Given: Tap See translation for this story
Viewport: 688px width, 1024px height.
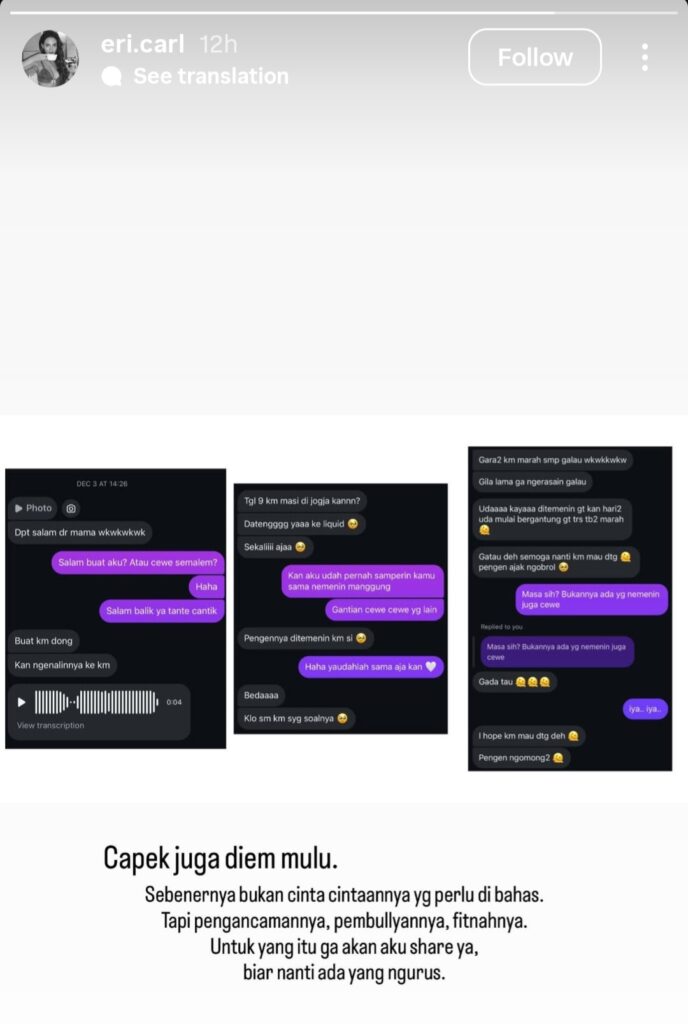Looking at the screenshot, I should (x=209, y=76).
